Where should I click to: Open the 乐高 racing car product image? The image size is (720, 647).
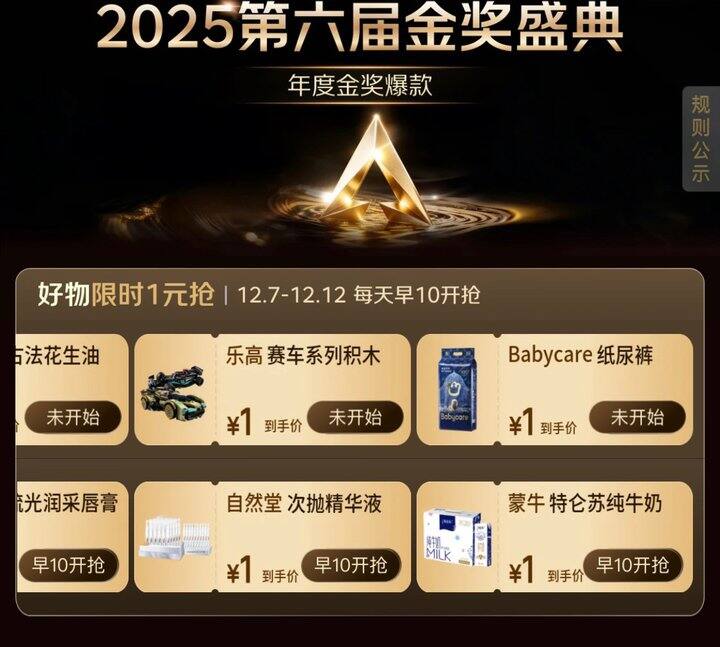point(174,390)
